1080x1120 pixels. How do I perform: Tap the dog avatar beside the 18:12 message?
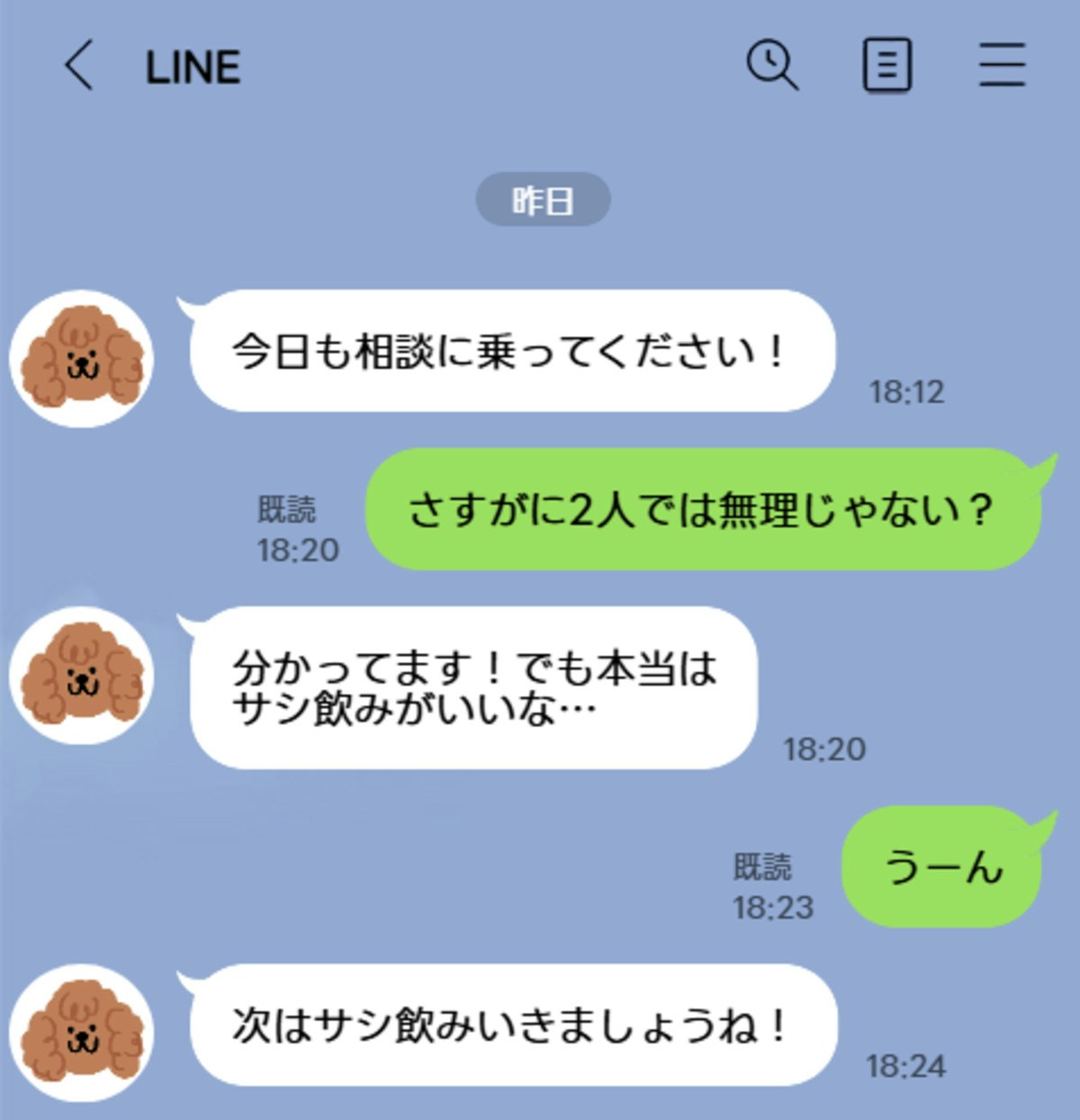pos(81,358)
